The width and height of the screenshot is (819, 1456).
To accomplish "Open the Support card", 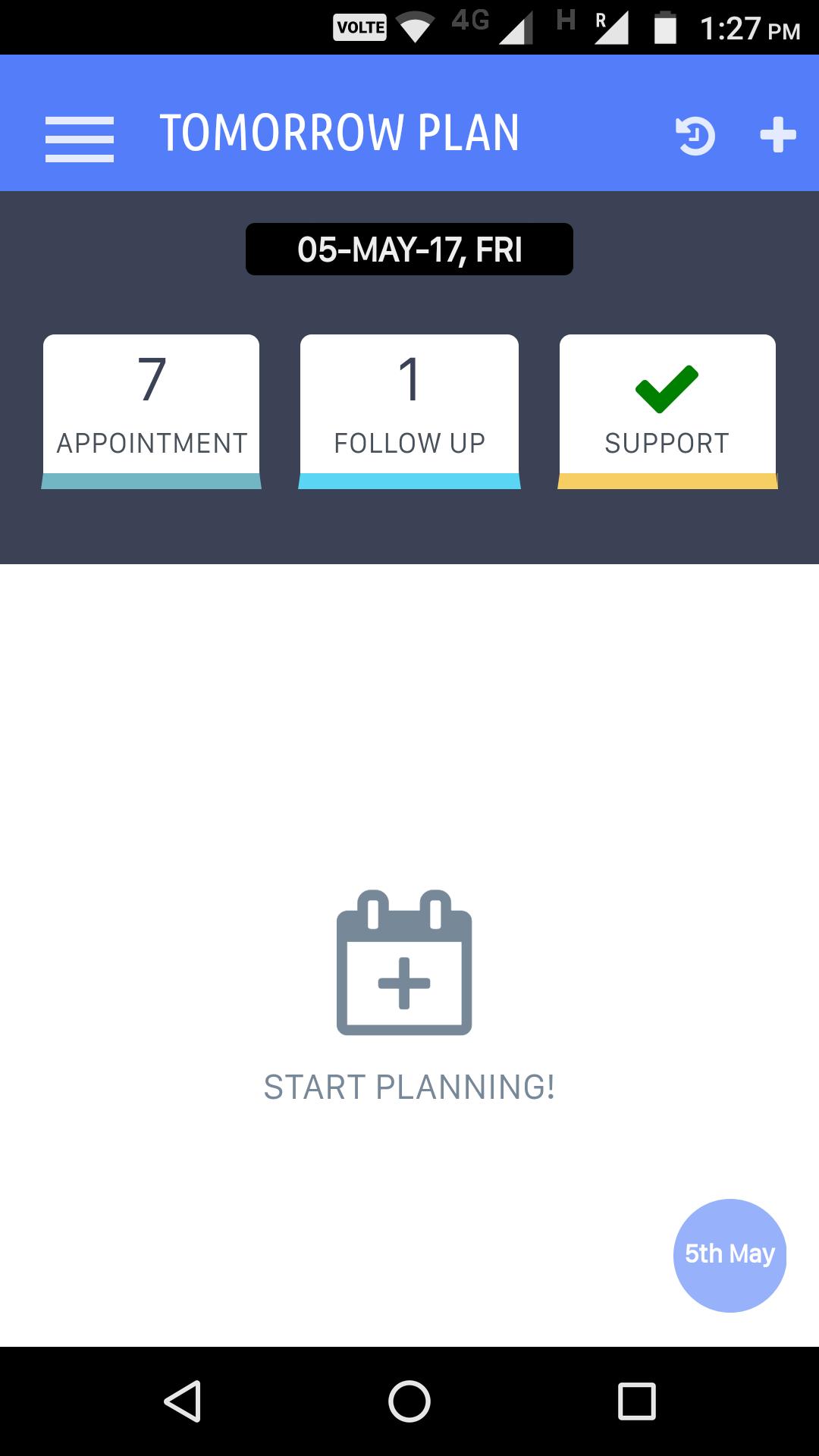I will pyautogui.click(x=667, y=410).
